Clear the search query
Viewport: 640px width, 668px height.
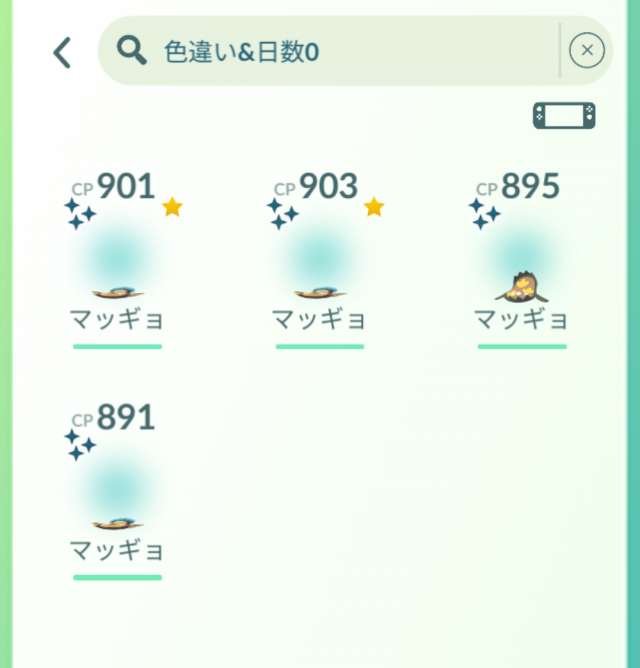click(x=587, y=50)
